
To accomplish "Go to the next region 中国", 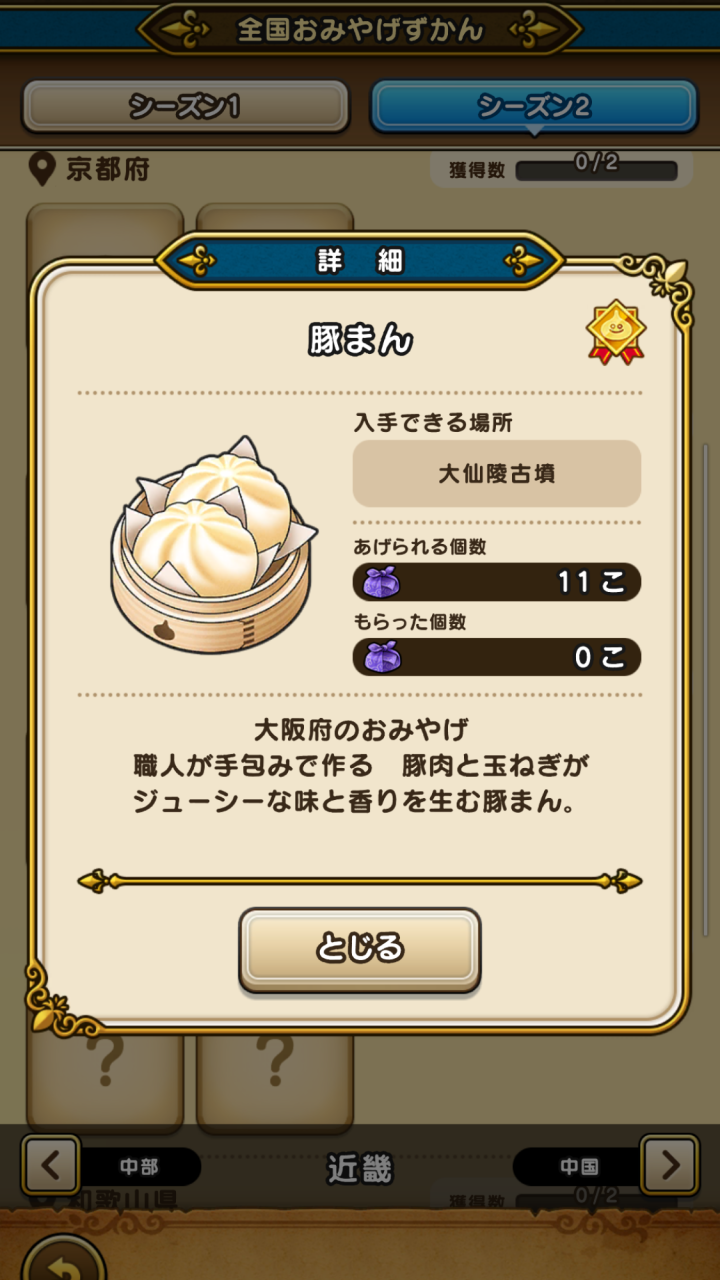I will pyautogui.click(x=669, y=1165).
